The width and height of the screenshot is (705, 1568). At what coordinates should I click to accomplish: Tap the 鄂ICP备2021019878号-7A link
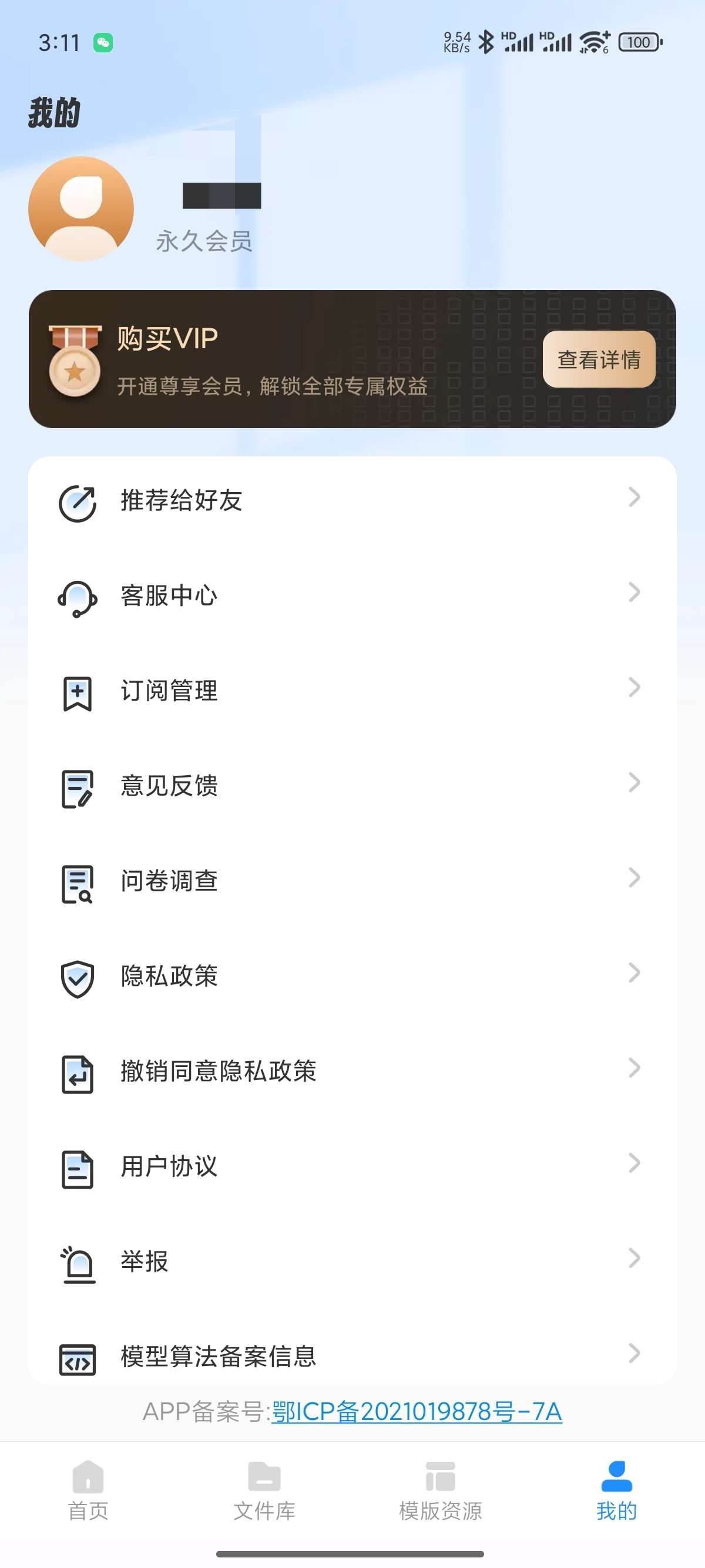click(x=417, y=1412)
